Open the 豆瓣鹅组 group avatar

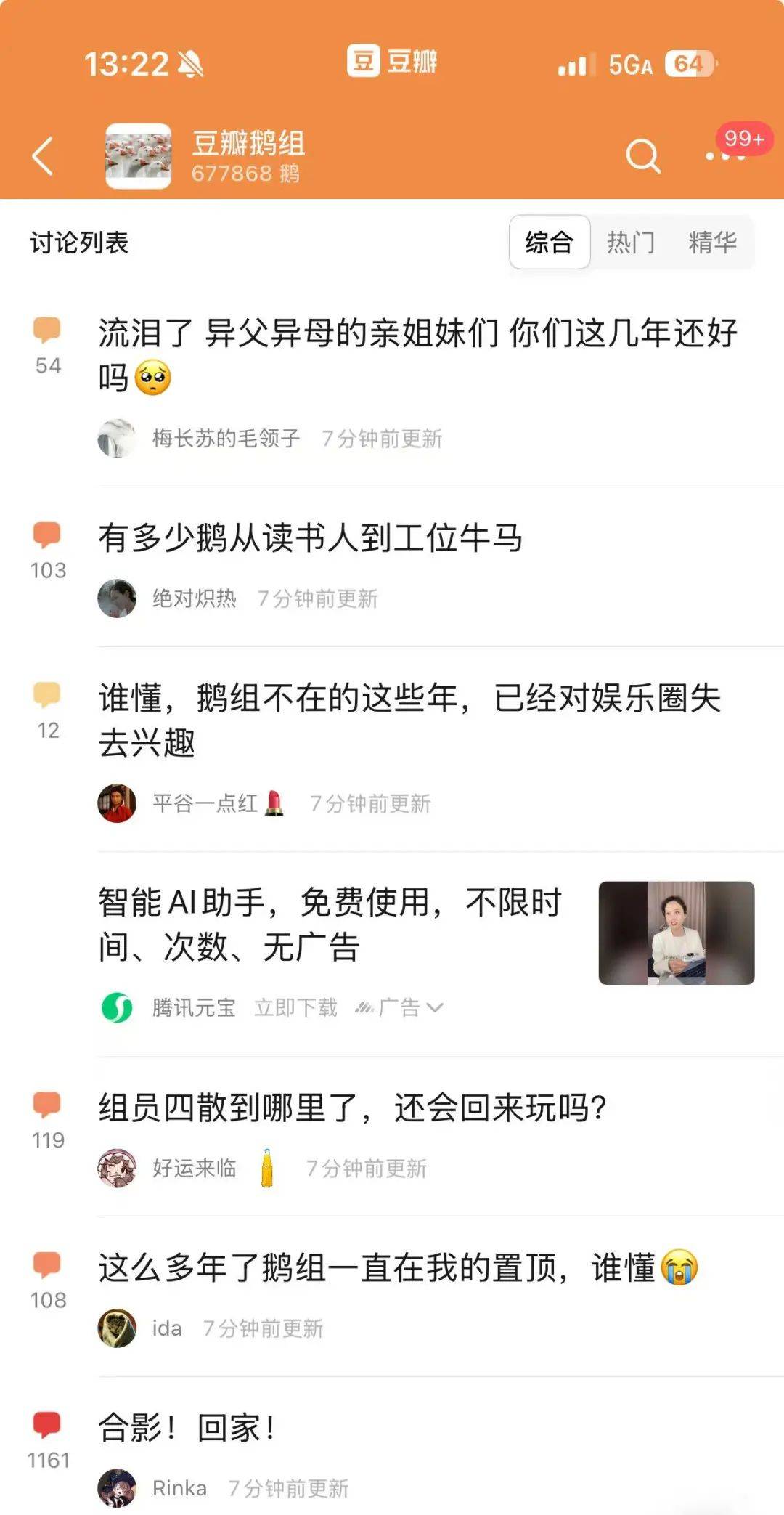139,155
